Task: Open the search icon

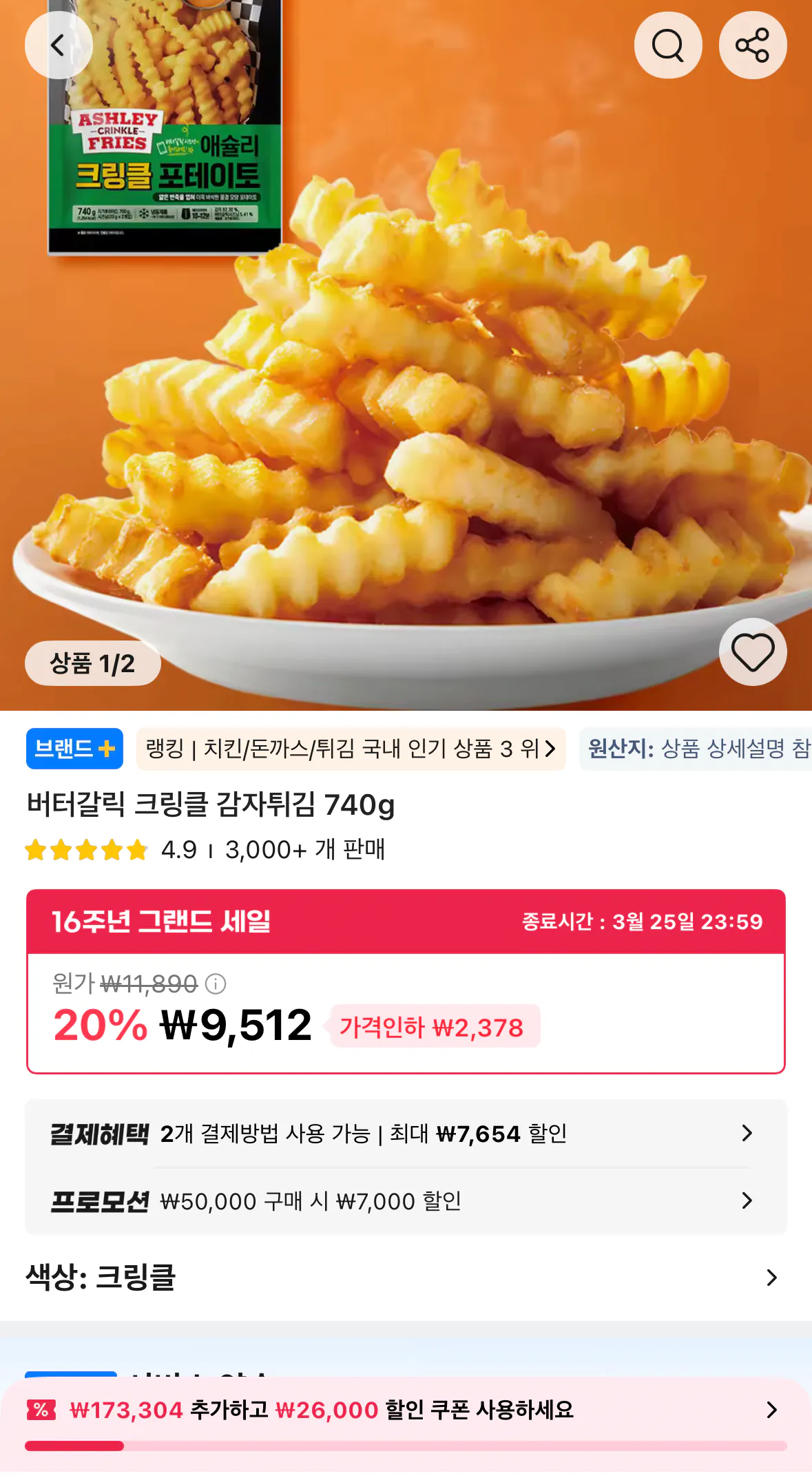Action: (668, 45)
